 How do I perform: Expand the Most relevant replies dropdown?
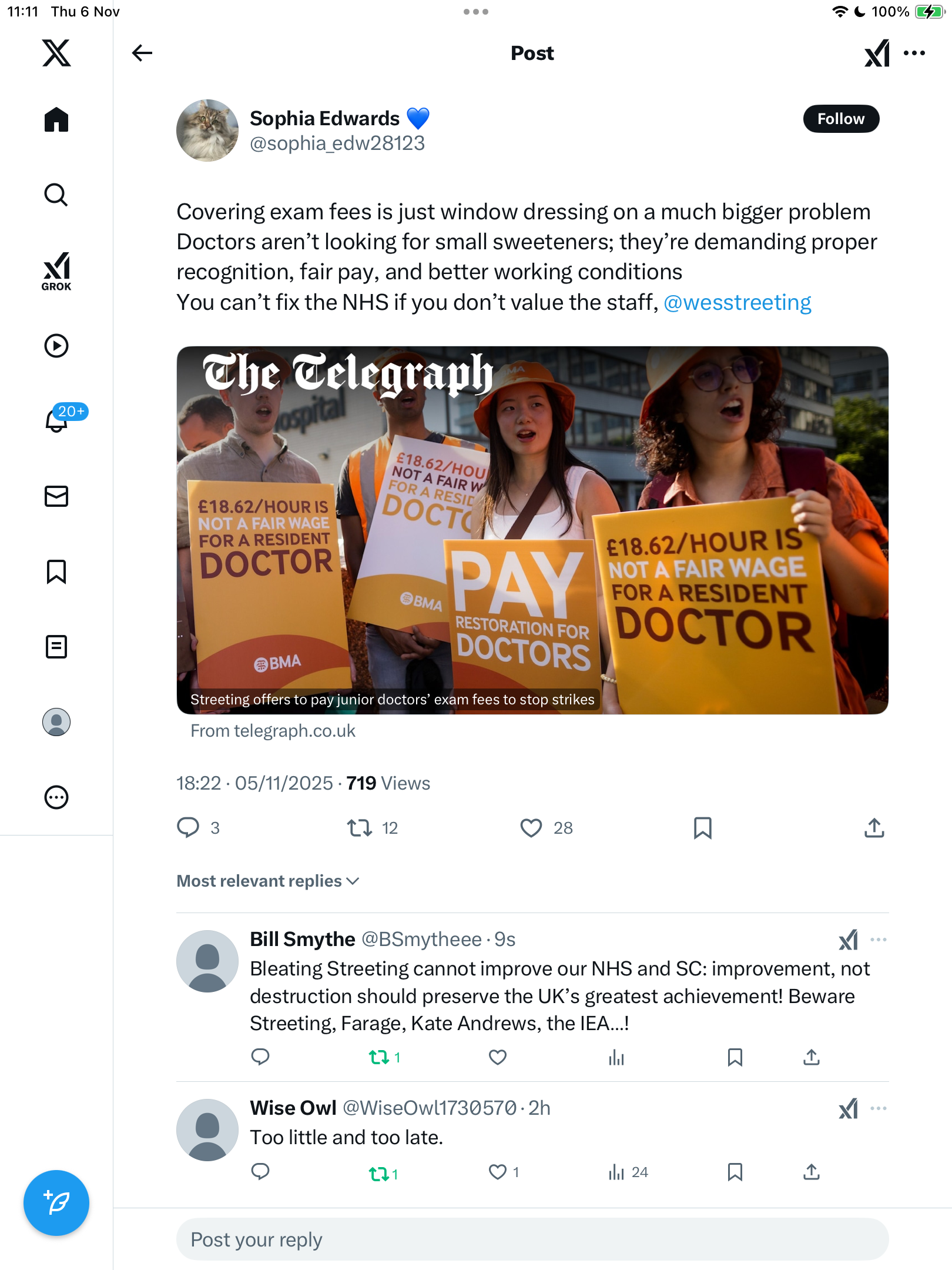(x=268, y=881)
